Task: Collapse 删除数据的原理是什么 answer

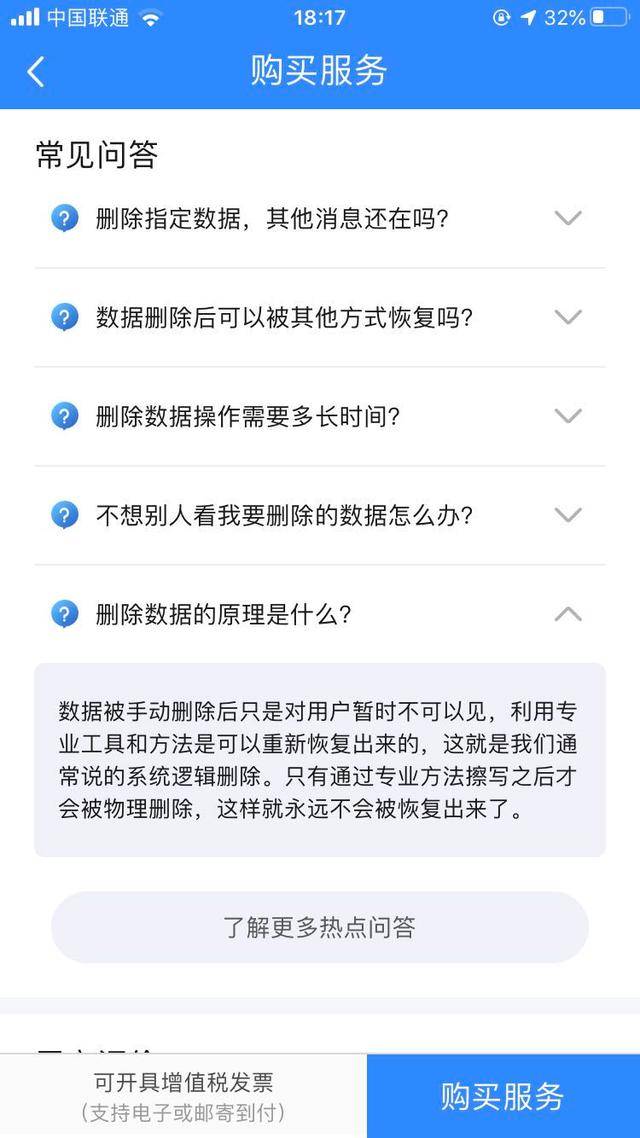Action: pos(567,614)
